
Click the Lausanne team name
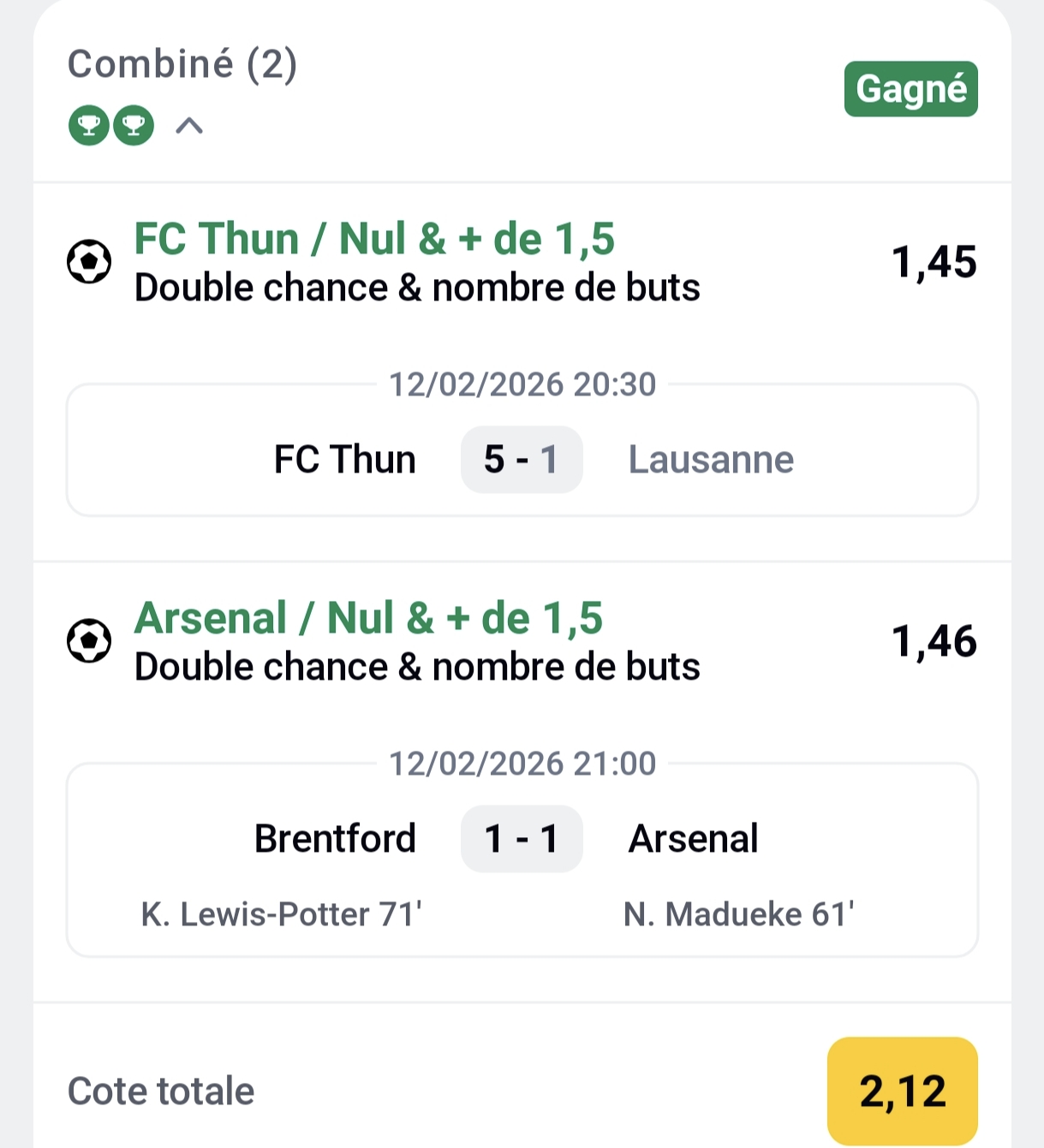(x=709, y=459)
